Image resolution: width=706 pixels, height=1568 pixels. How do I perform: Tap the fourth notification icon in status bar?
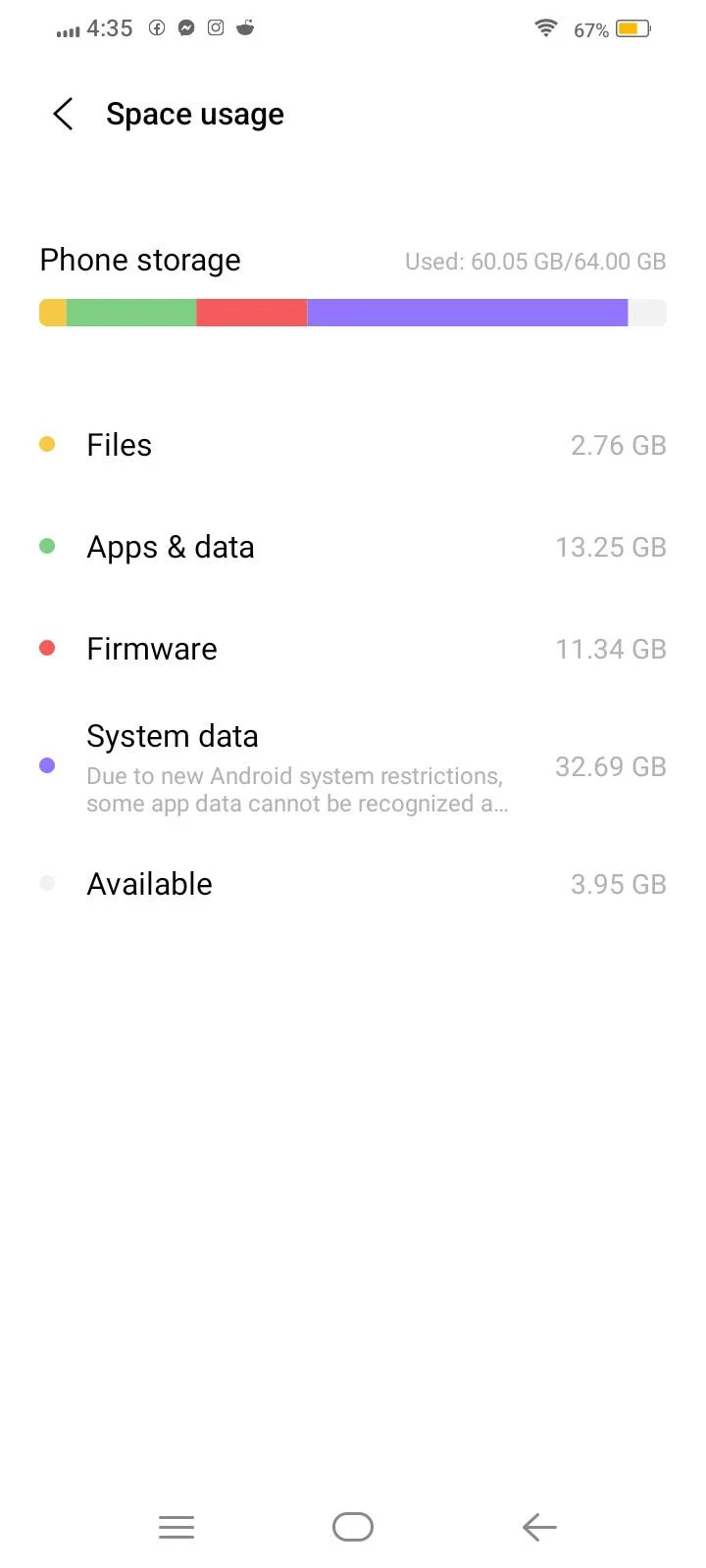pos(244,27)
